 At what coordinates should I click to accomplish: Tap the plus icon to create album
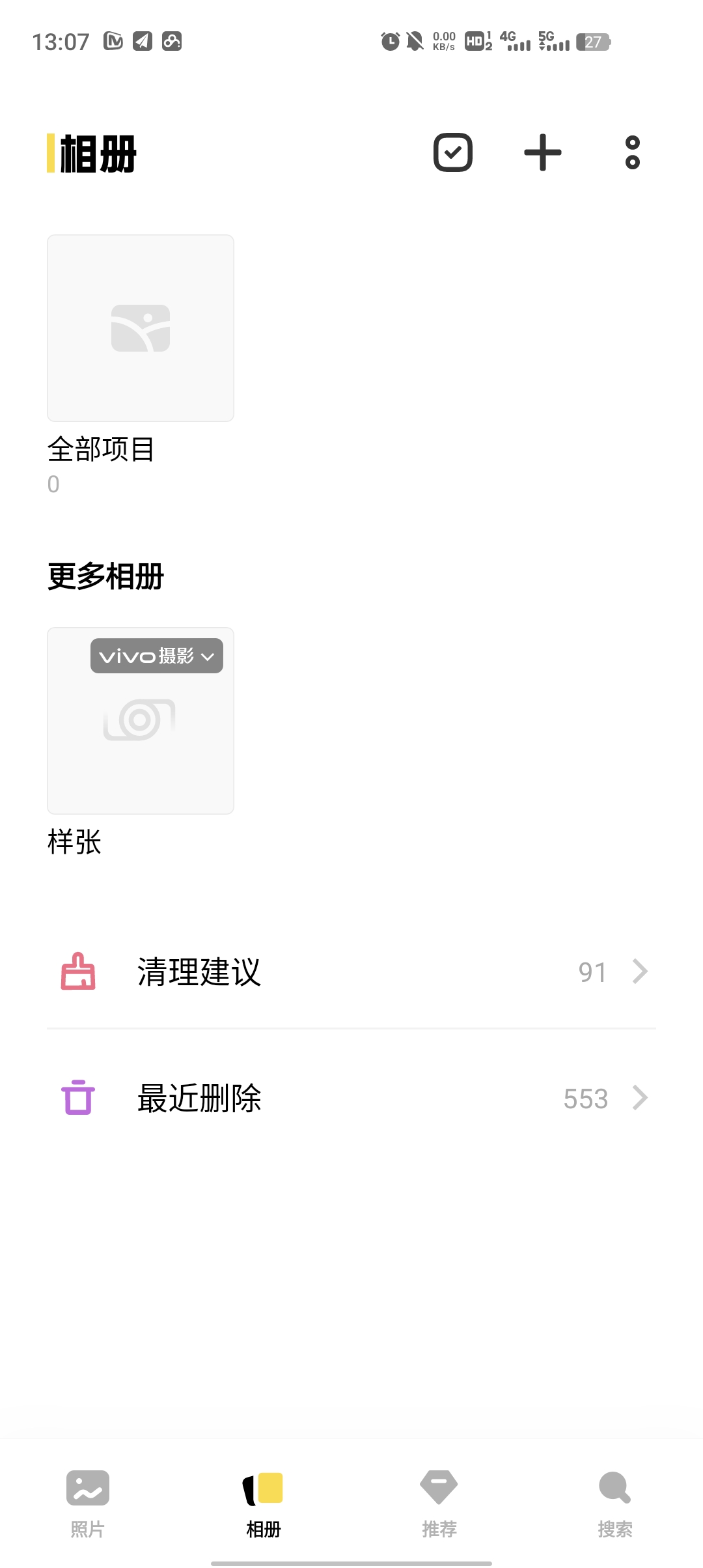544,151
